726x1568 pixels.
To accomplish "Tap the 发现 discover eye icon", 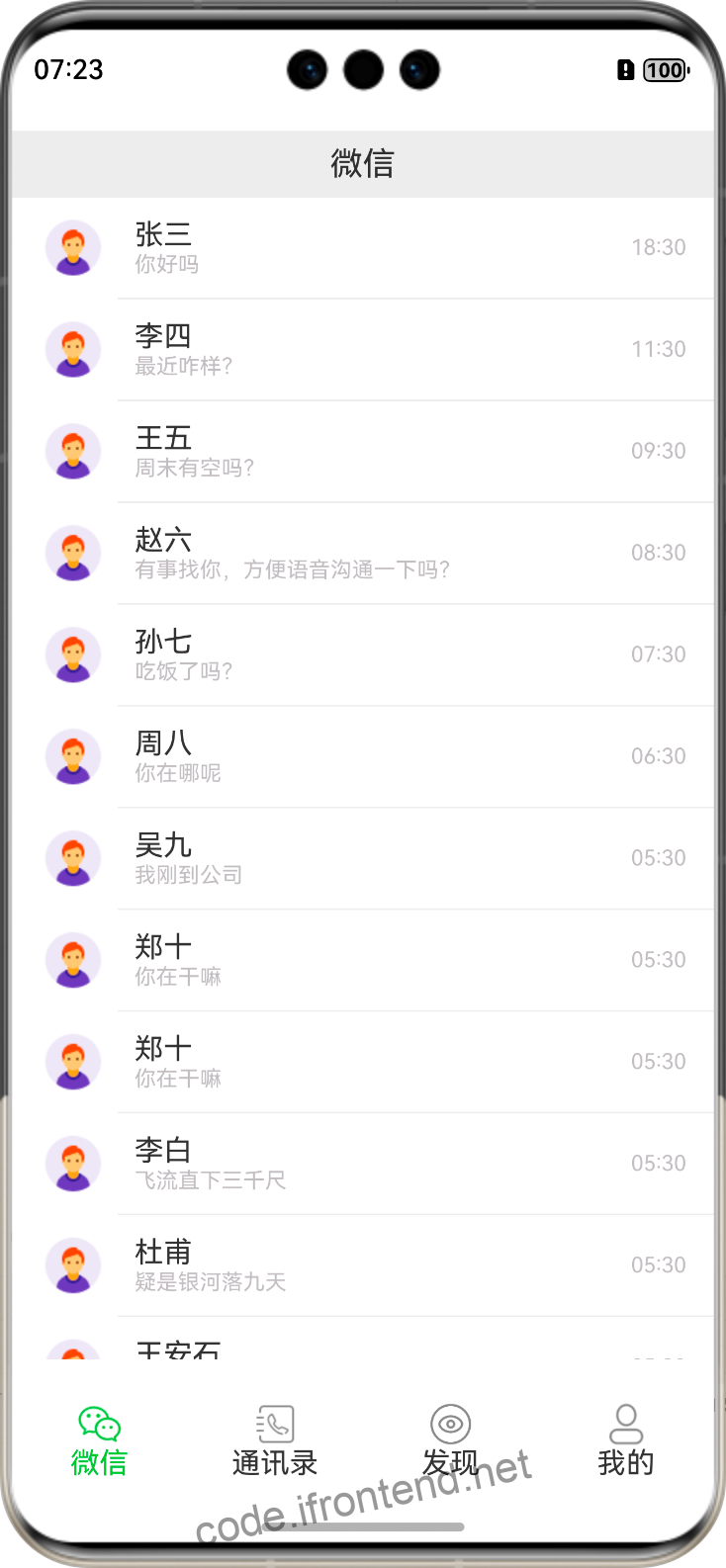I will point(450,1424).
